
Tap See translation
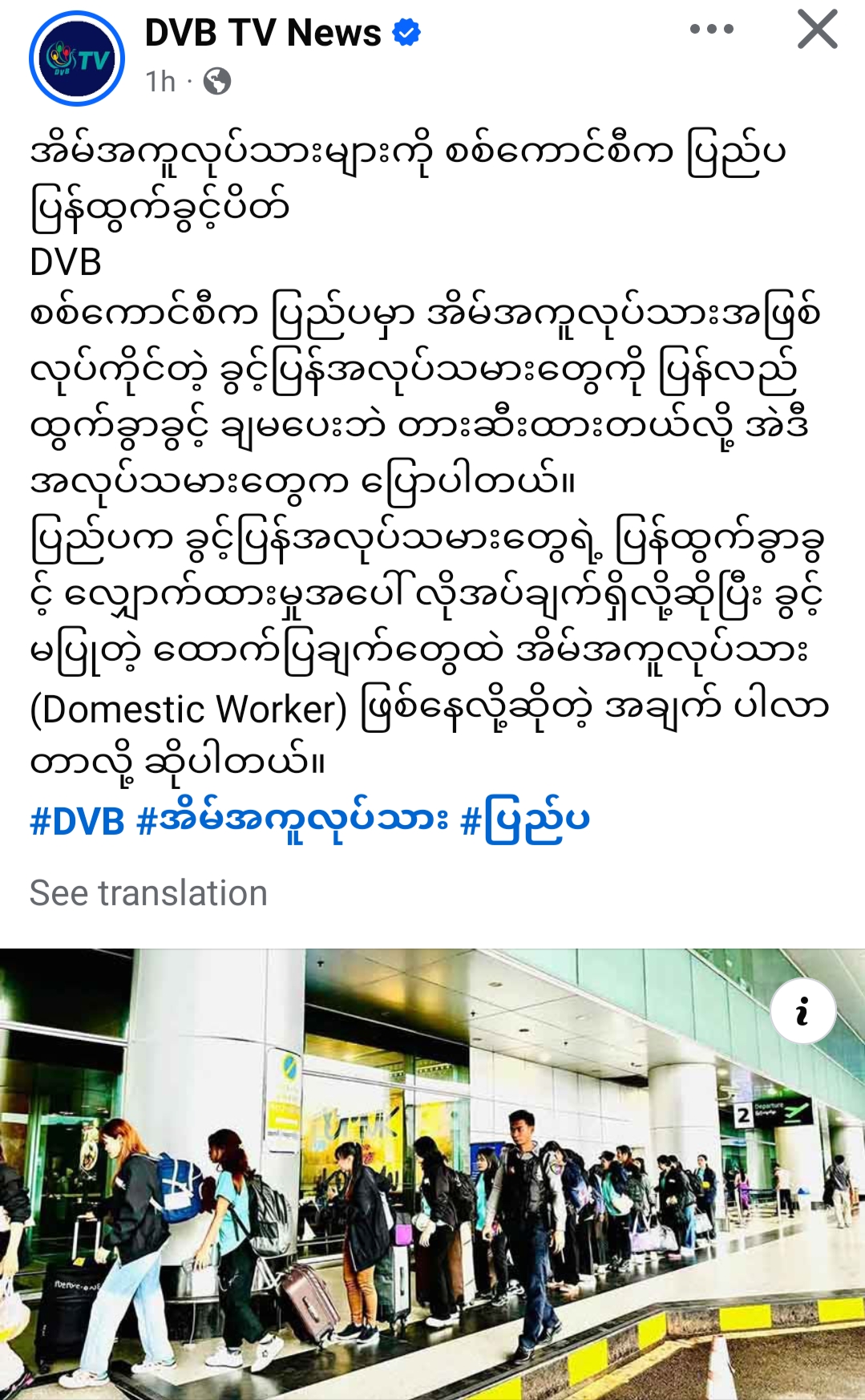[x=148, y=893]
